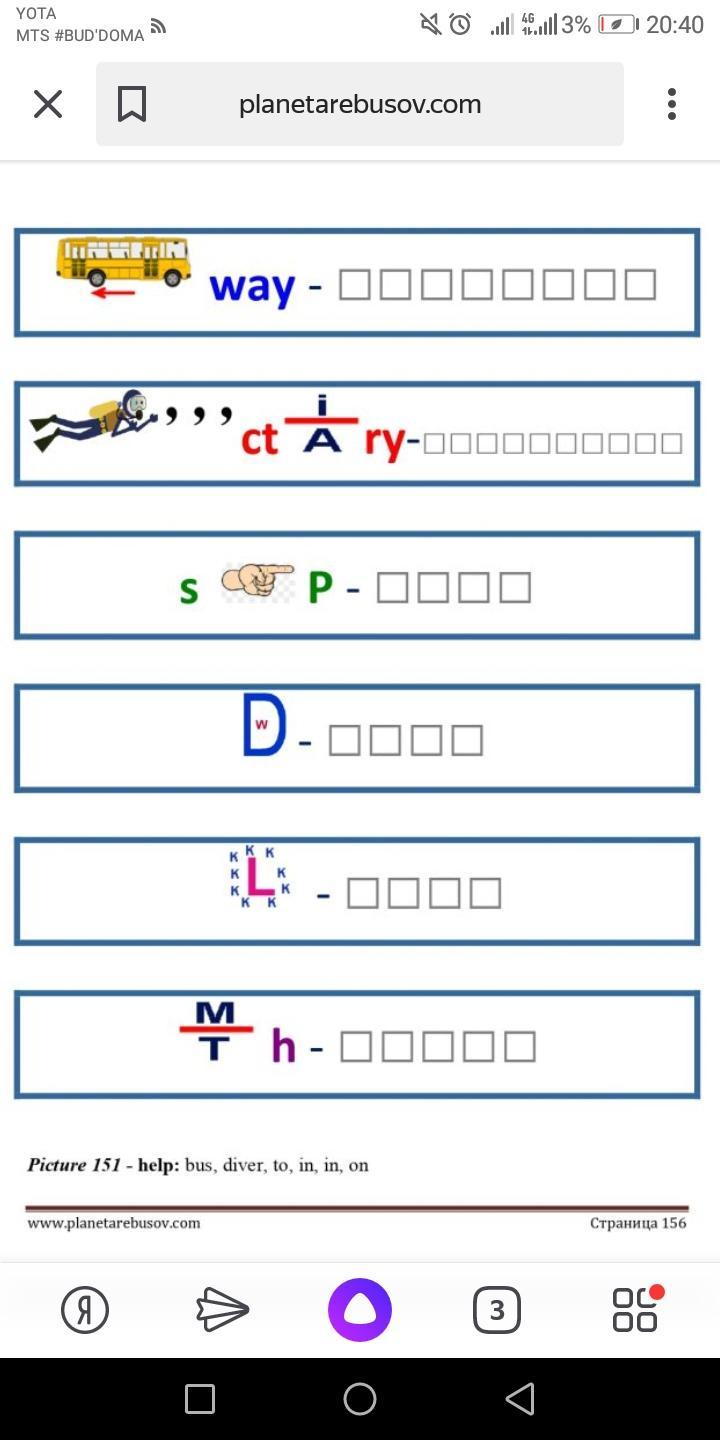Close the current browser page

48,104
